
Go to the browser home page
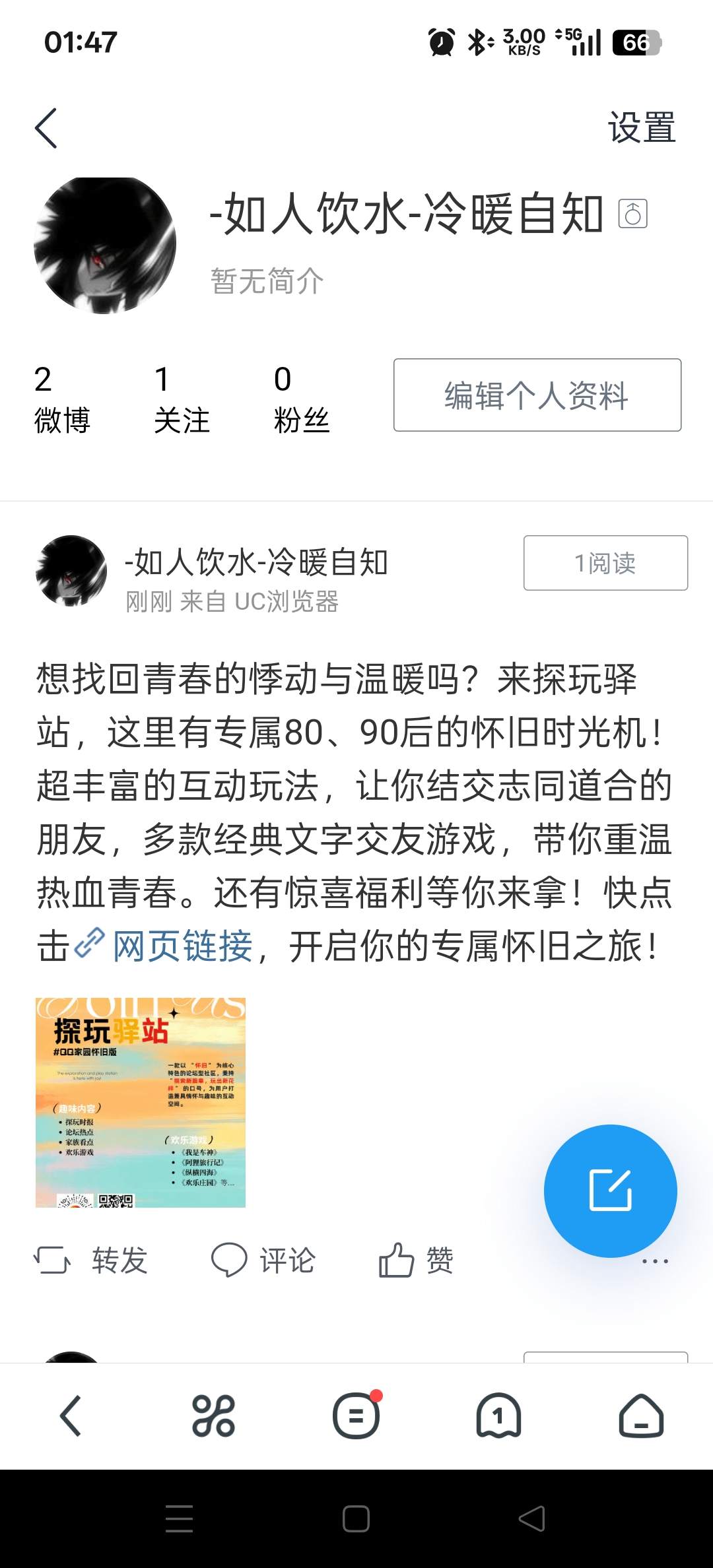coord(641,1416)
